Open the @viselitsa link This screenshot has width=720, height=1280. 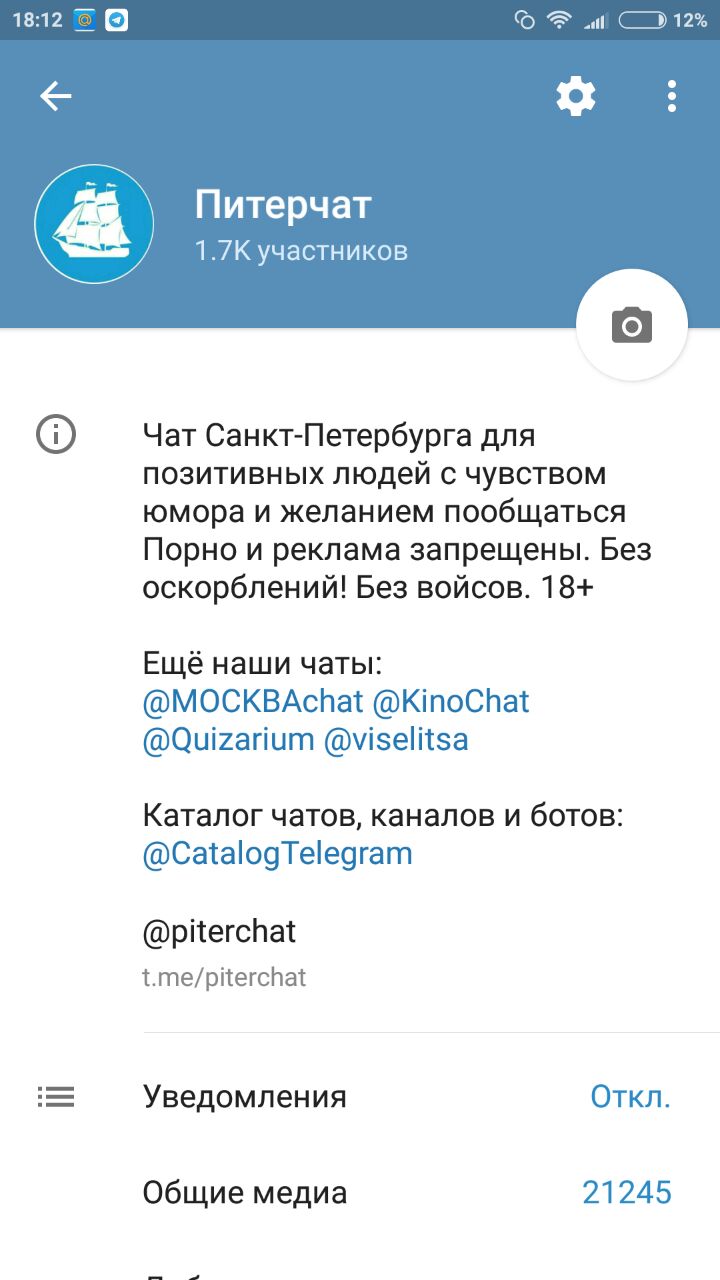point(396,740)
